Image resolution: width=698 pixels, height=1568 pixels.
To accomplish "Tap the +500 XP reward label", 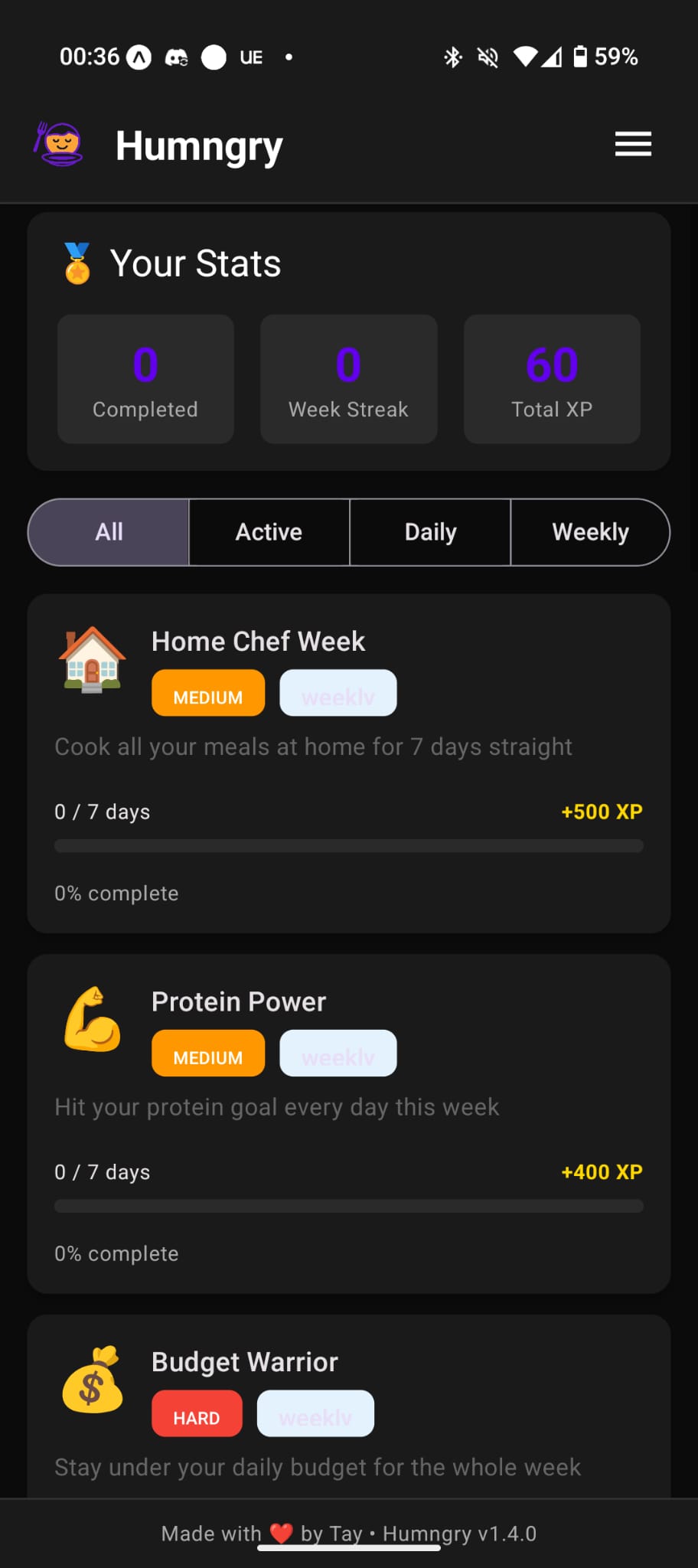I will pyautogui.click(x=602, y=812).
